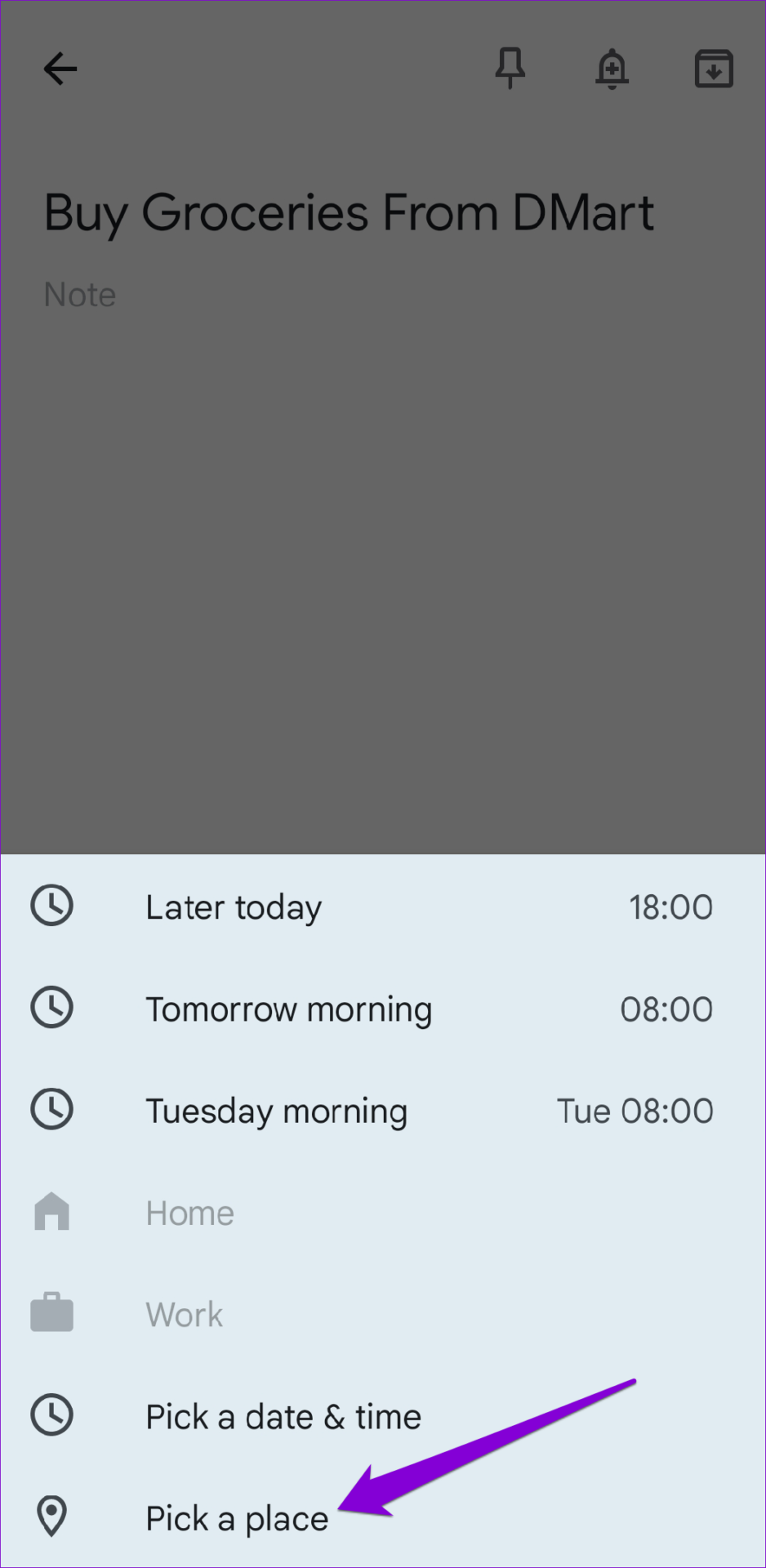Go back using the arrow icon
Image resolution: width=766 pixels, height=1568 pixels.
click(60, 69)
